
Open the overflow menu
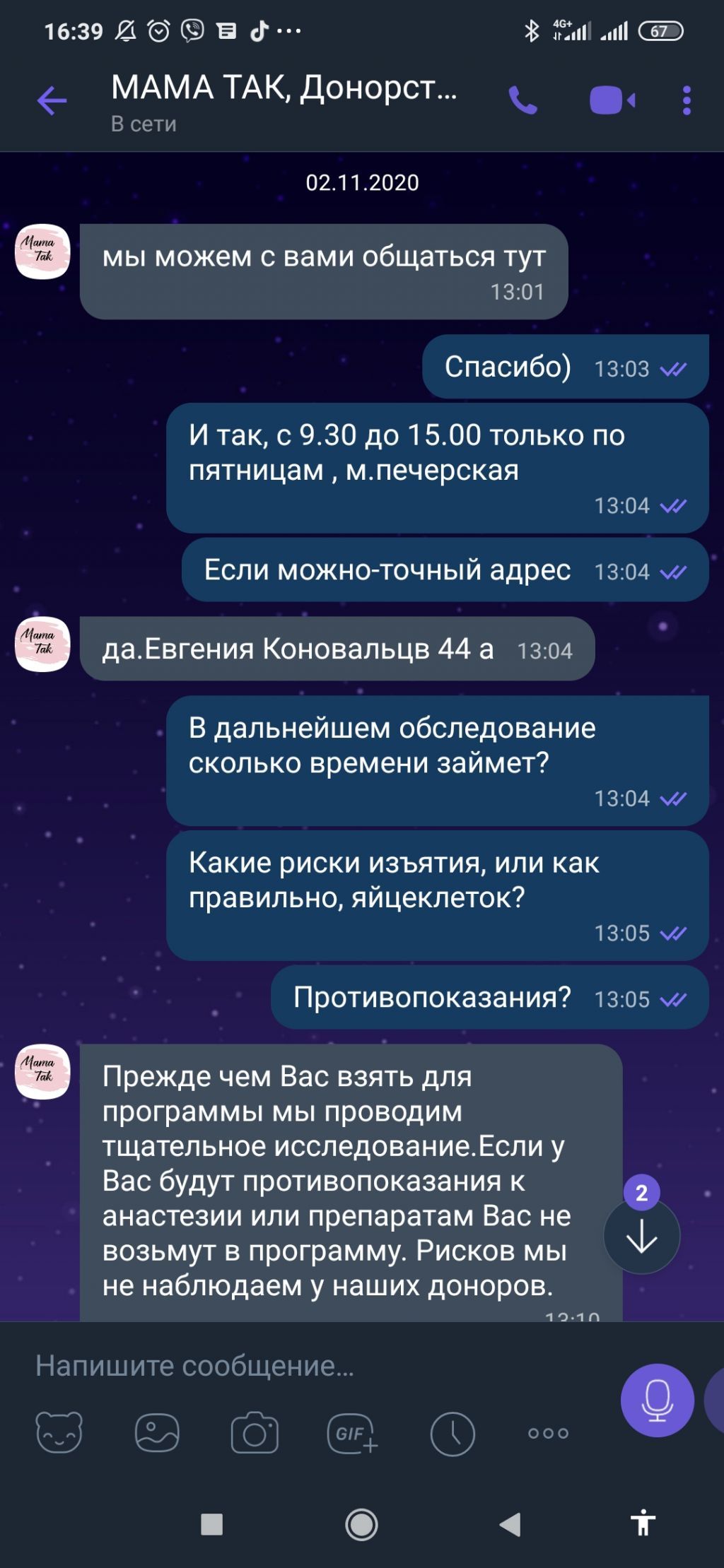point(687,101)
